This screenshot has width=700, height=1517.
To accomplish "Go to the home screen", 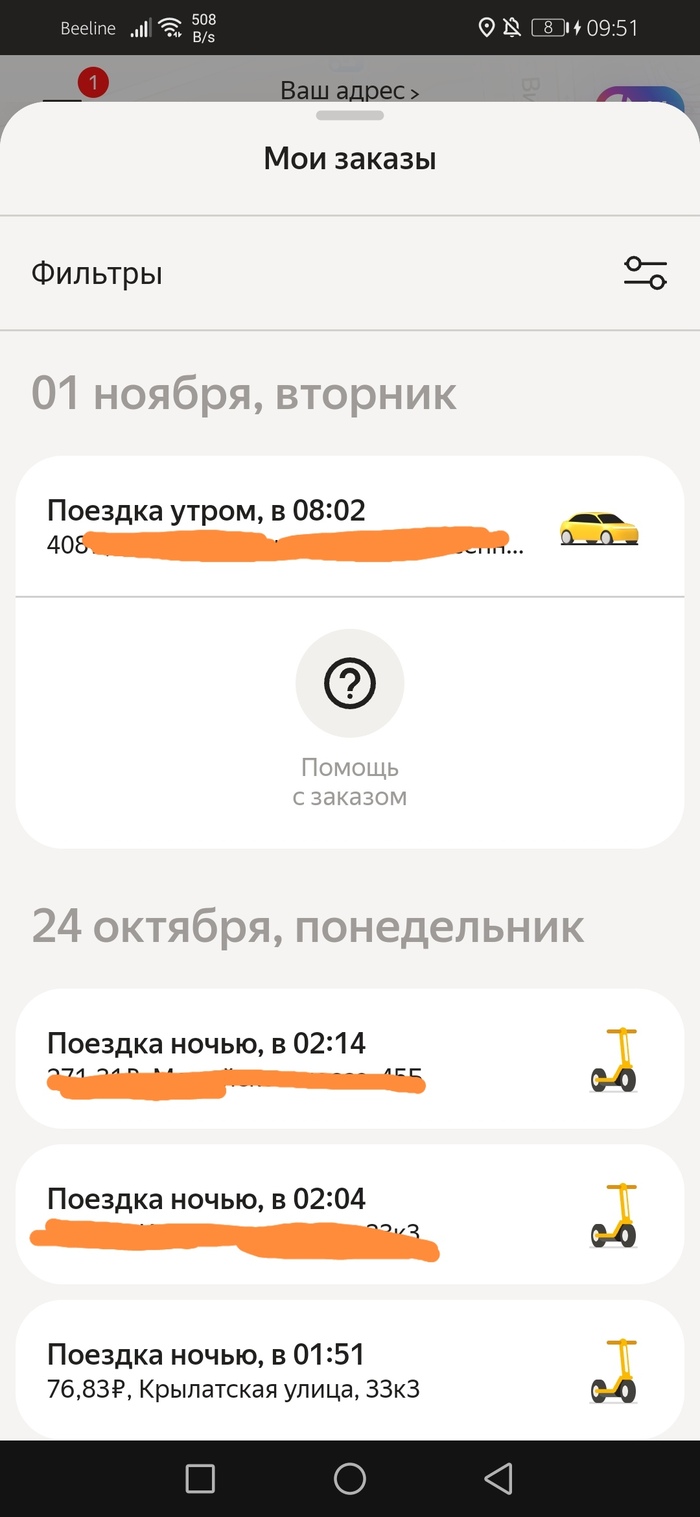I will pos(350,1478).
